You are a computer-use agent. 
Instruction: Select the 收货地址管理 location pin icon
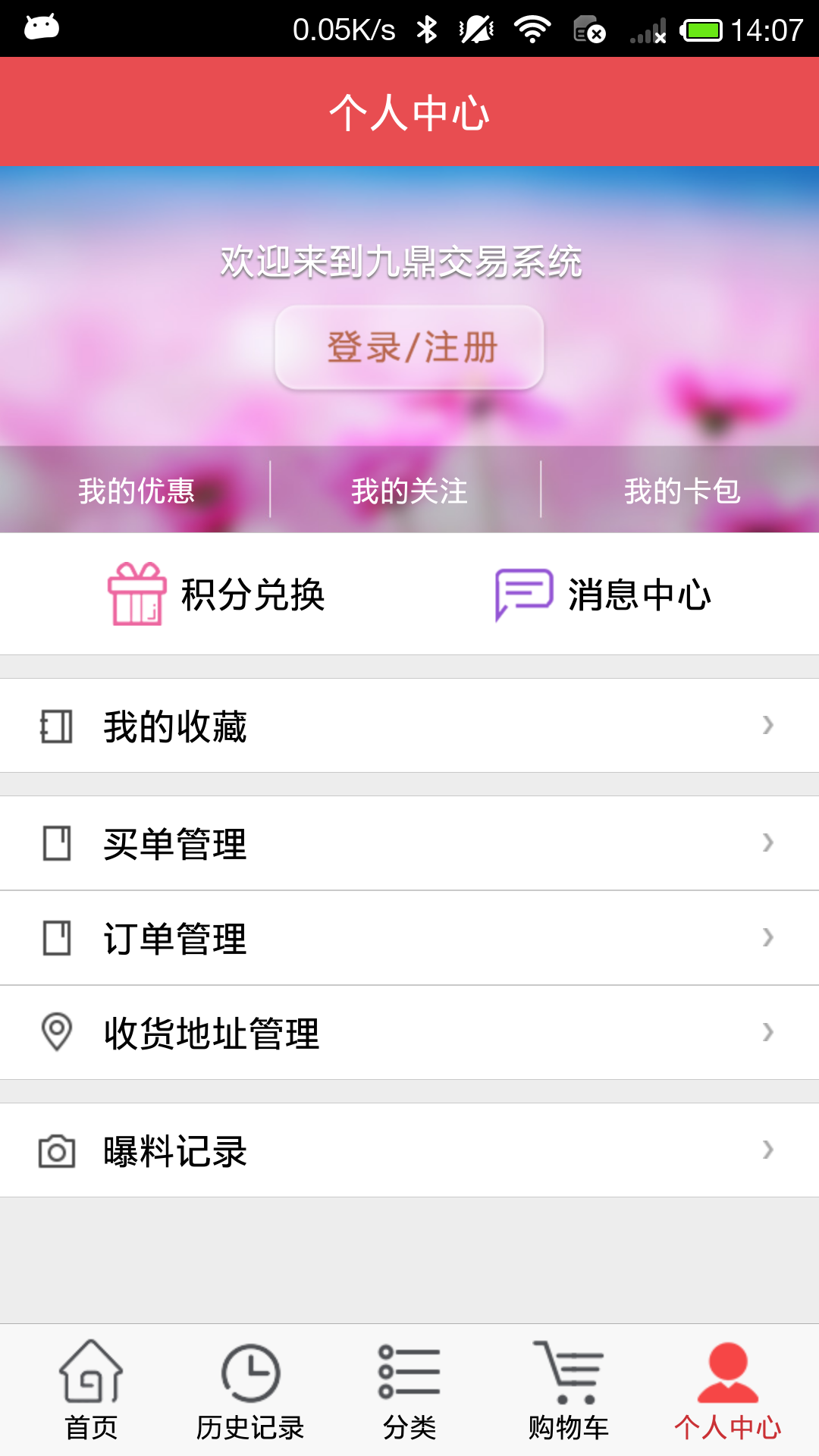[x=55, y=1031]
